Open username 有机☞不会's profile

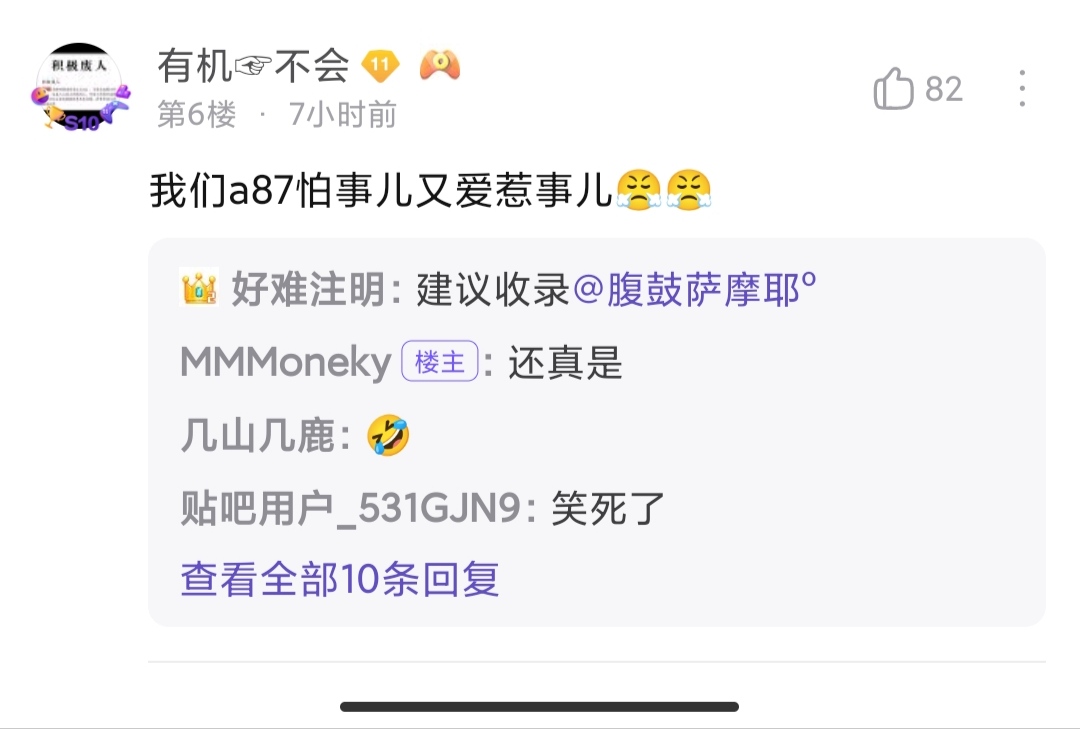coord(253,67)
